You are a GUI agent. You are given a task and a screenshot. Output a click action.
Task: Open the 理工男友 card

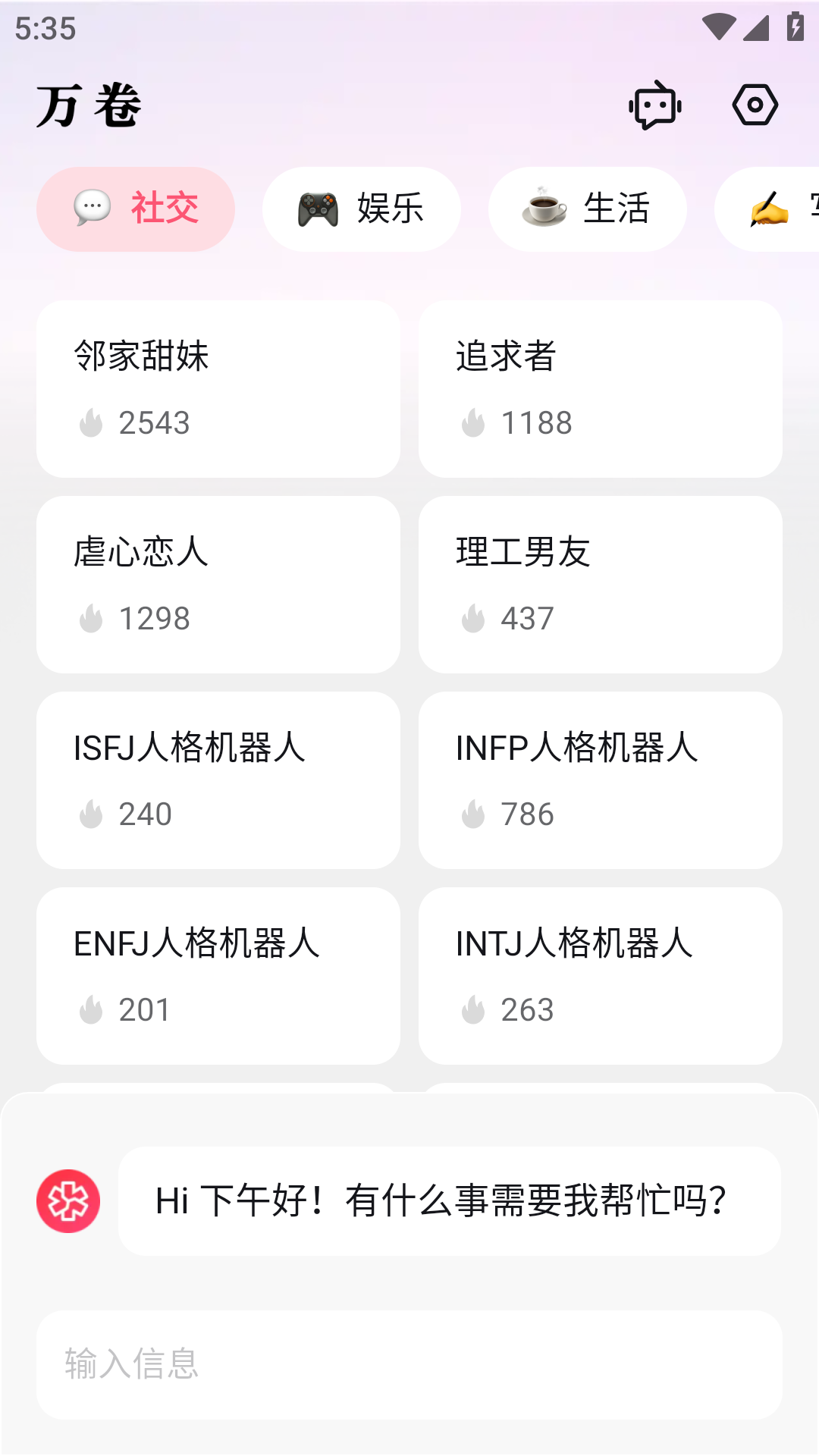601,585
